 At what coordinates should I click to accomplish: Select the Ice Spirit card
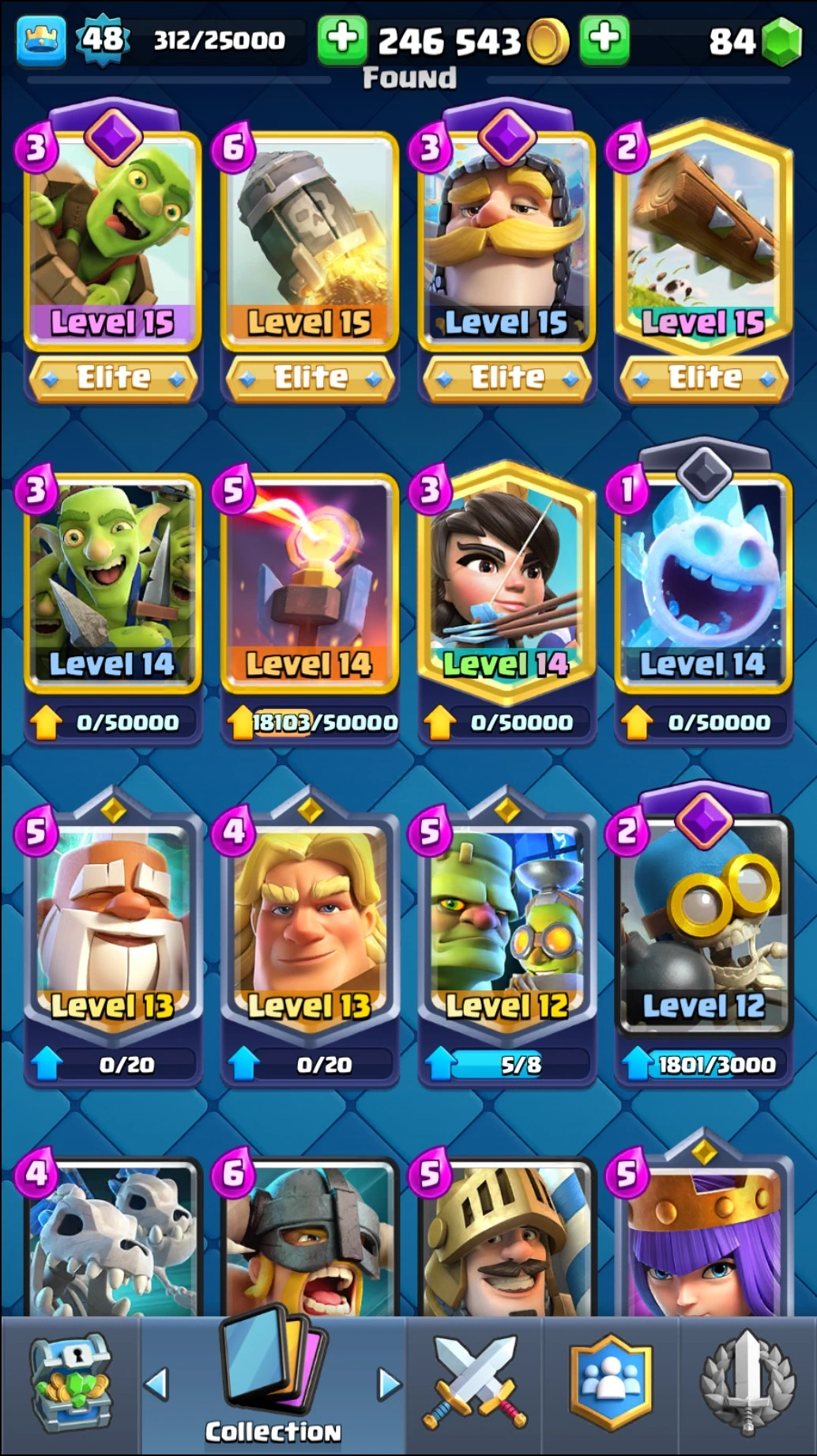coord(703,581)
